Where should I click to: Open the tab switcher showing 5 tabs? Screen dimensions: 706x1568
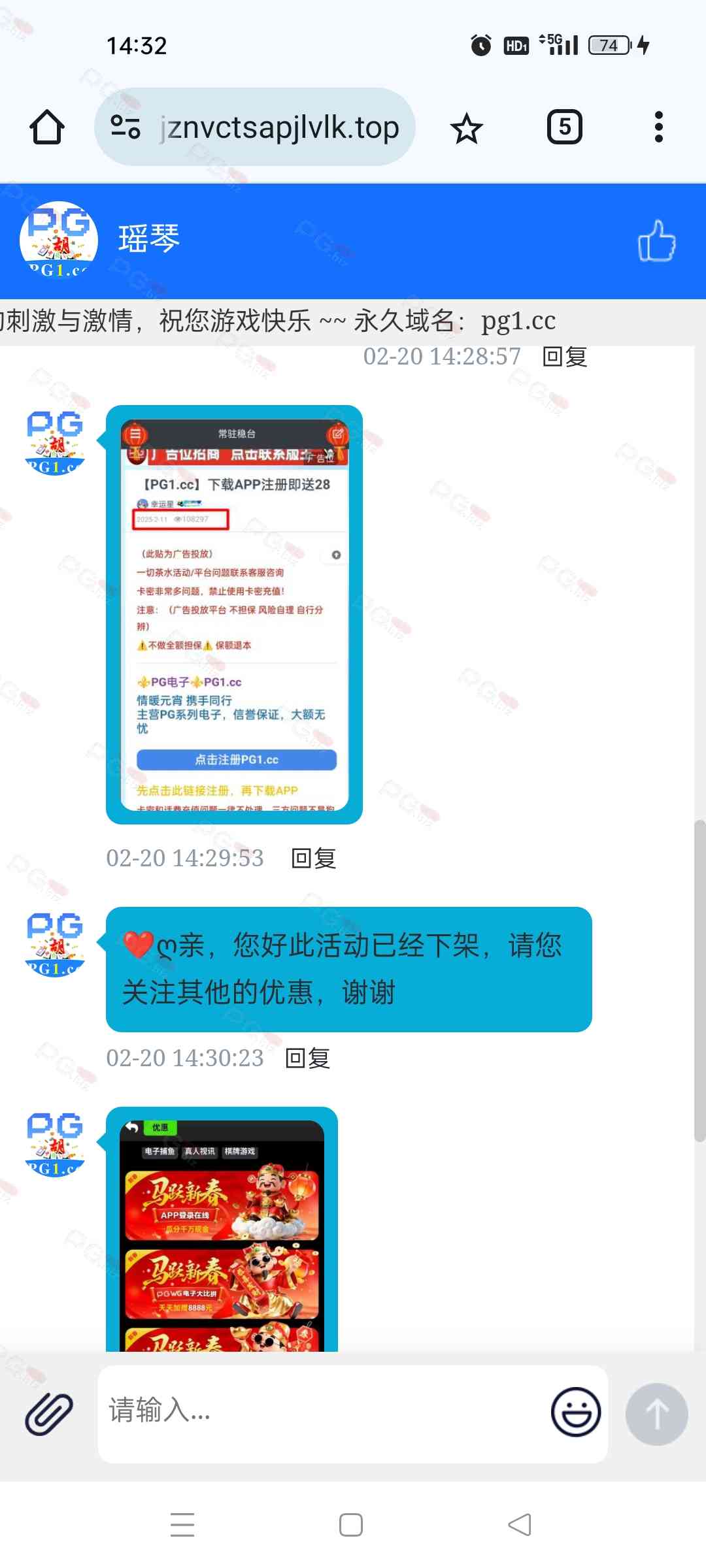pos(564,127)
